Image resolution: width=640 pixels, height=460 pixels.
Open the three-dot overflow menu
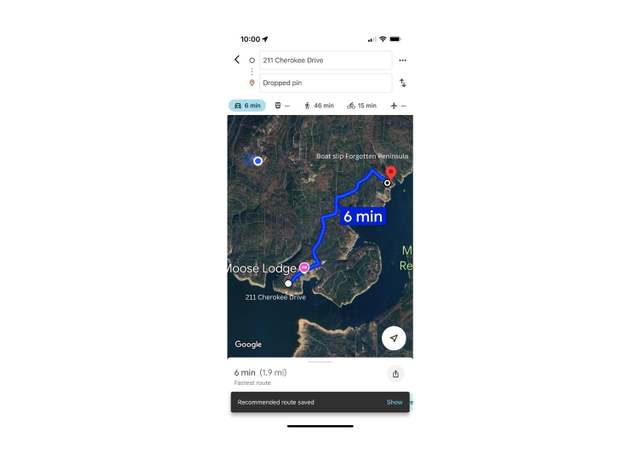[403, 60]
